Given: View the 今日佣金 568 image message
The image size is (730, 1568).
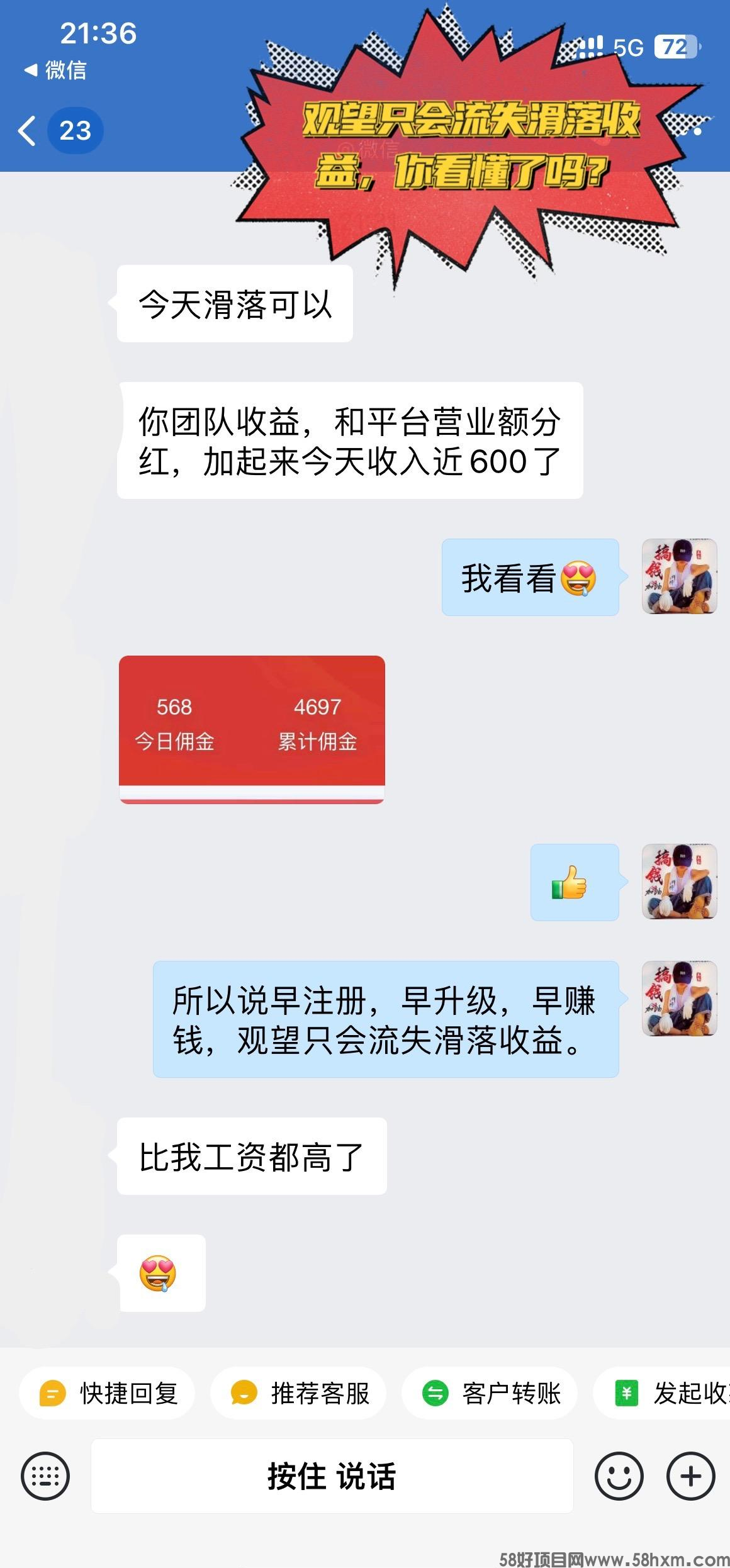Looking at the screenshot, I should [x=252, y=729].
